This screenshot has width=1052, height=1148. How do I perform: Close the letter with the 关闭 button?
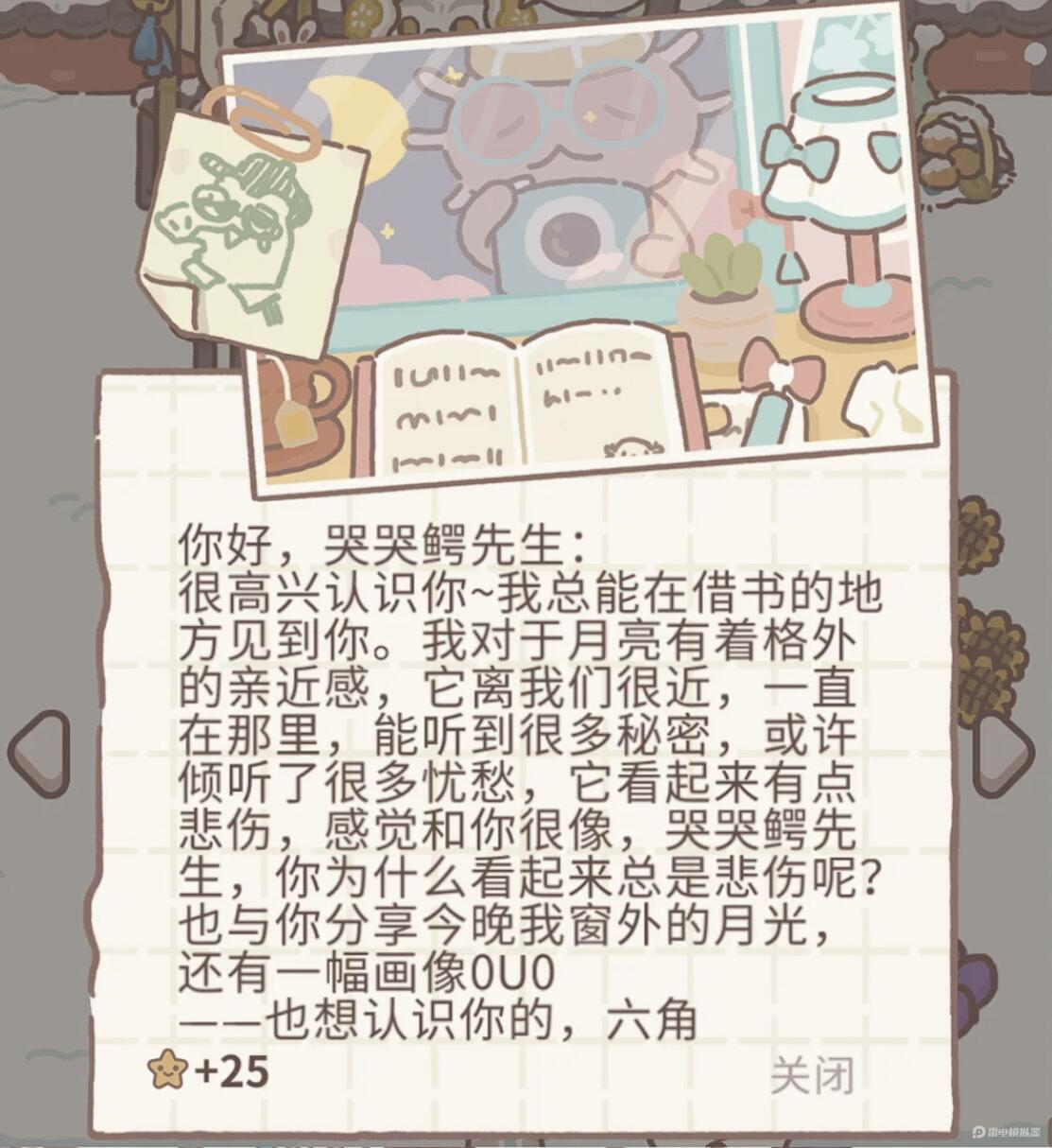click(811, 1075)
